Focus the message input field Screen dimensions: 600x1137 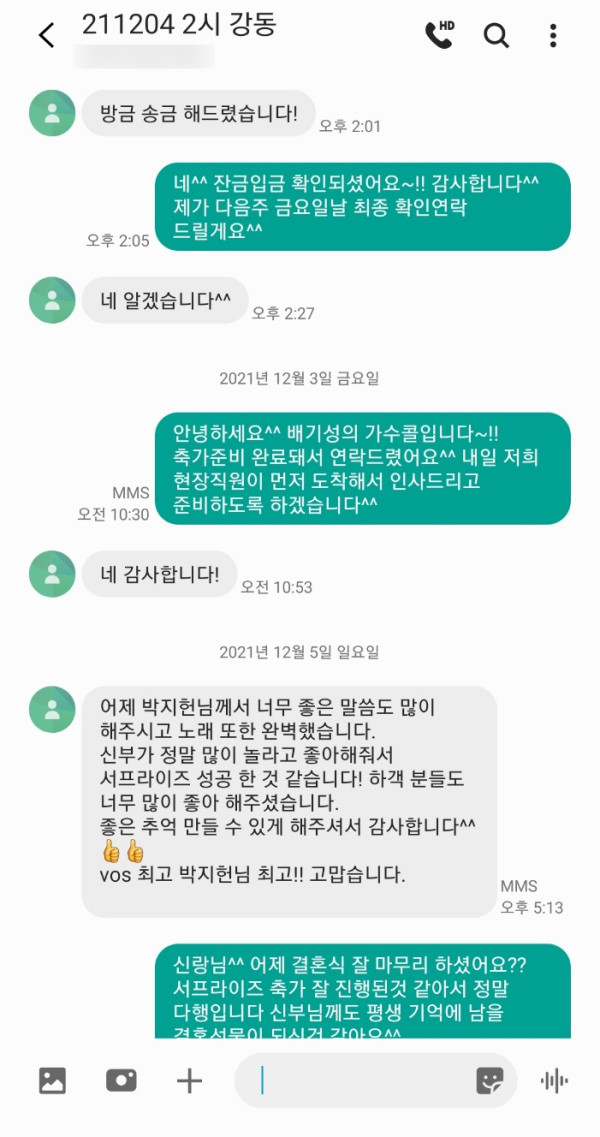(360, 1080)
